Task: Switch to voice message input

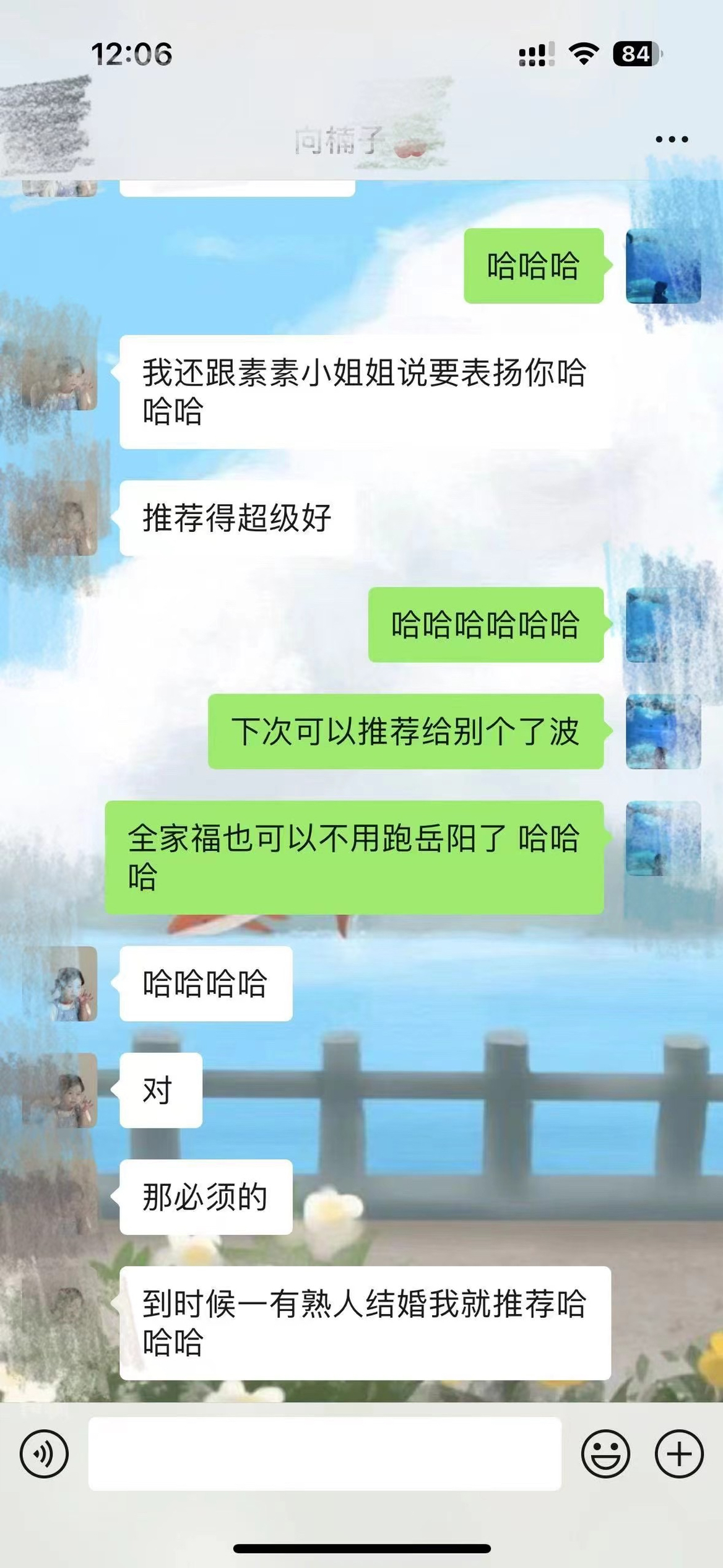Action: pyautogui.click(x=44, y=1453)
